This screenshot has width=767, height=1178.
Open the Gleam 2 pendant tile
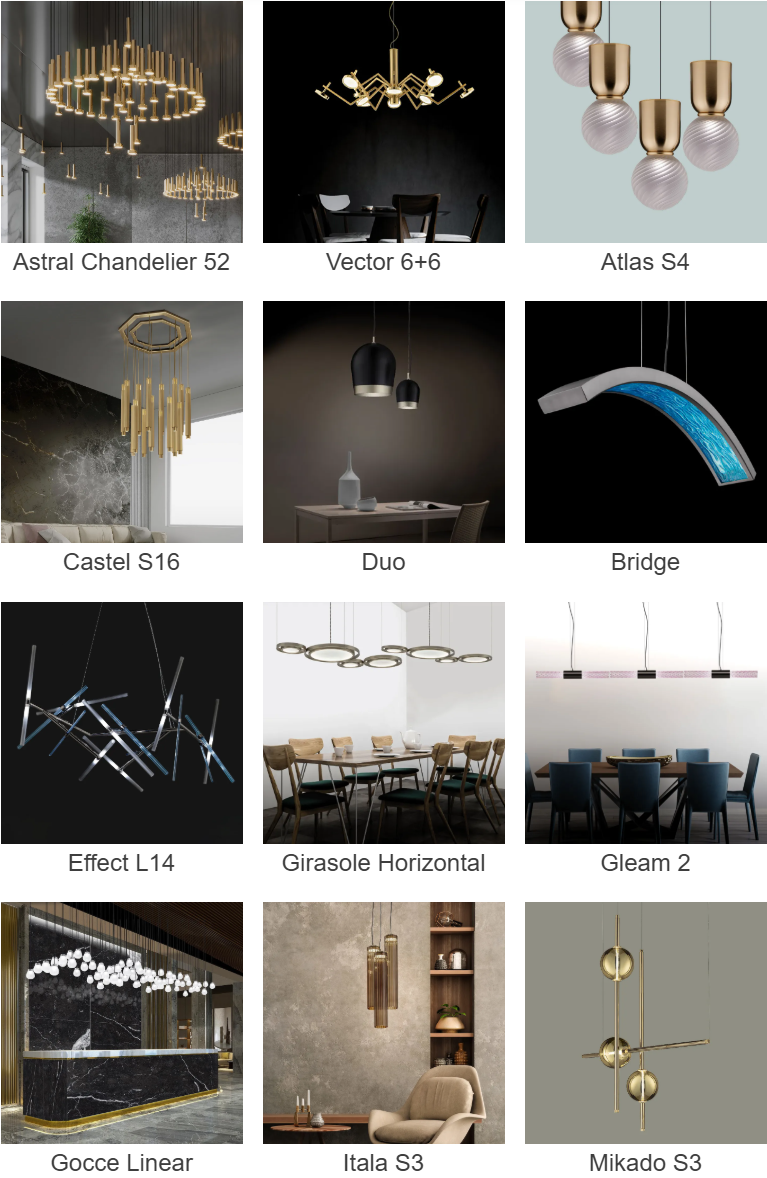click(645, 722)
